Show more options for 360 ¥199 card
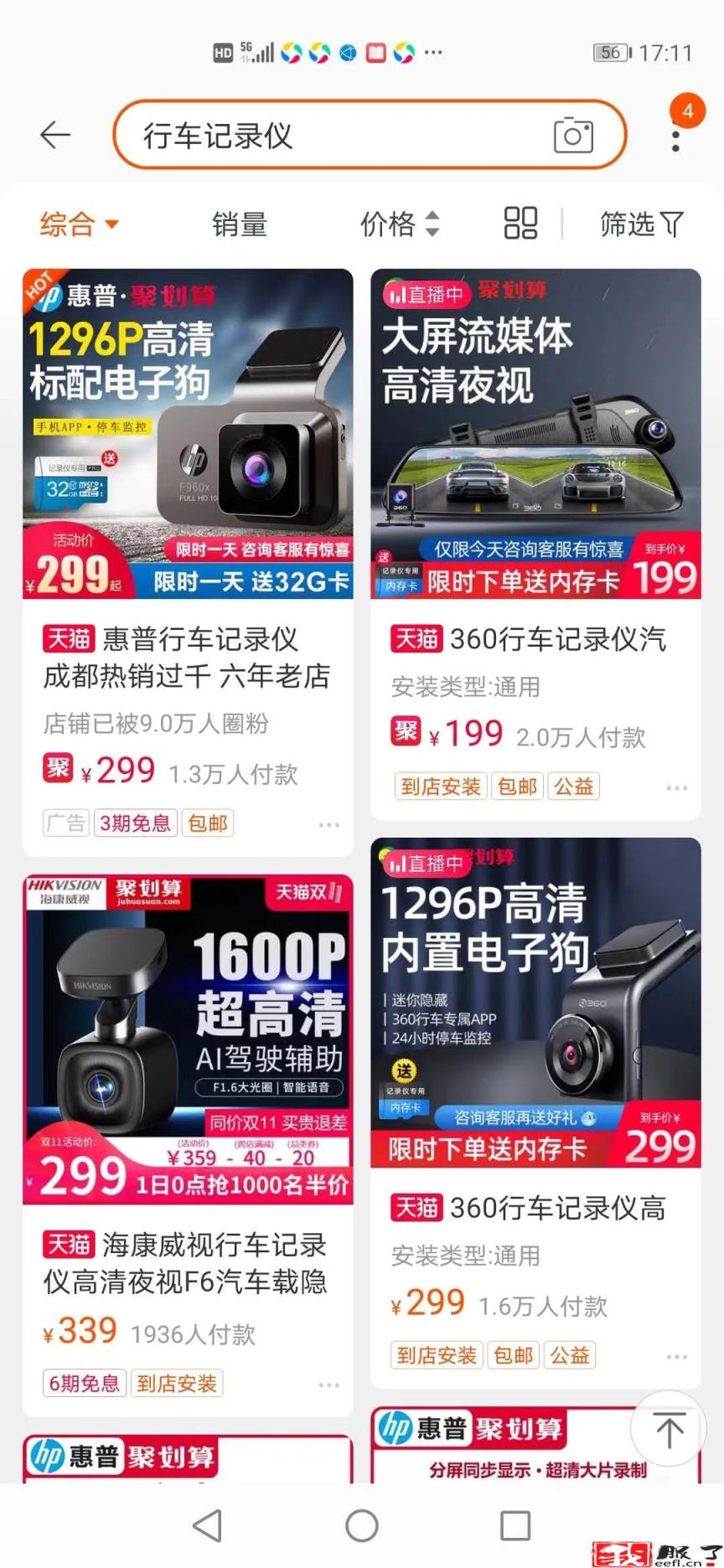 [677, 788]
